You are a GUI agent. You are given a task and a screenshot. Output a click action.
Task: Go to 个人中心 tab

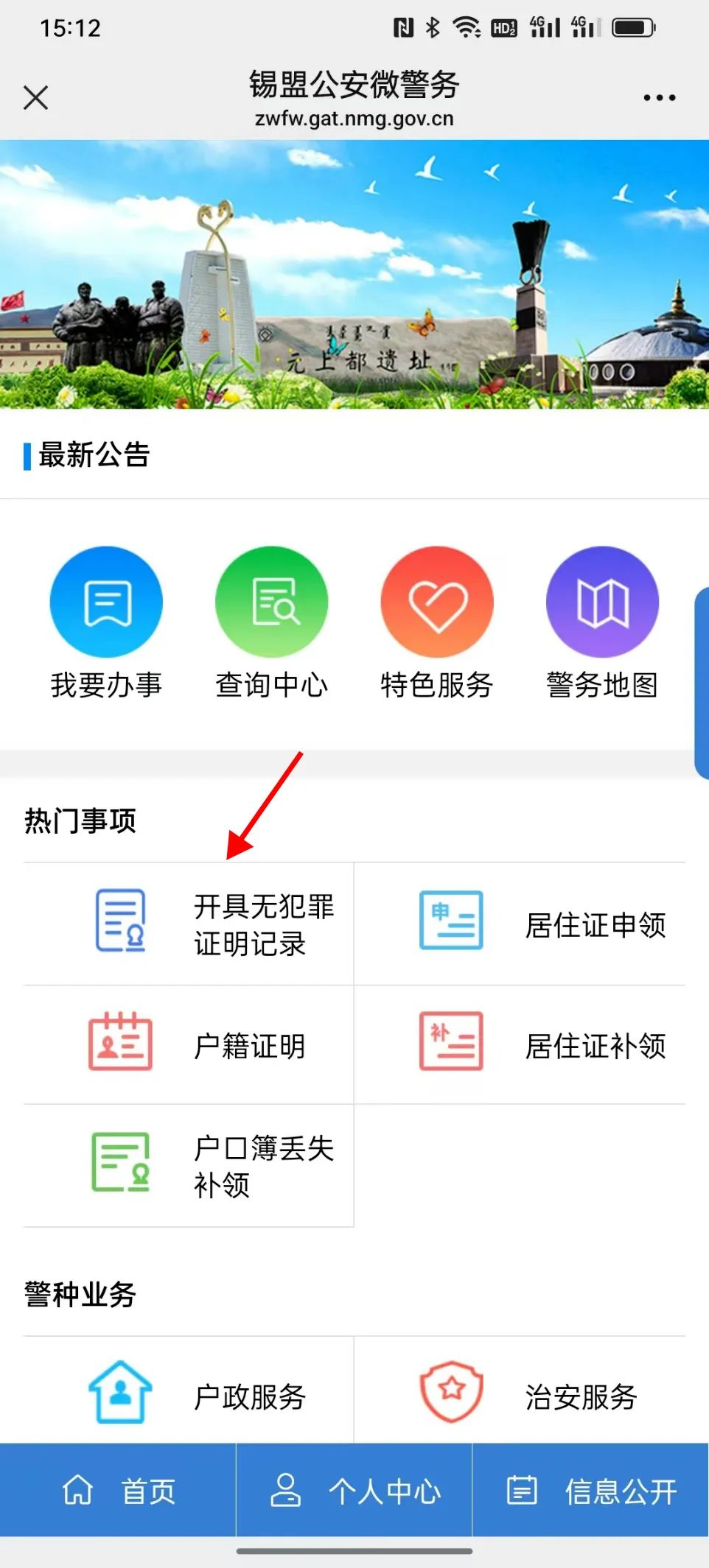coord(354,1491)
